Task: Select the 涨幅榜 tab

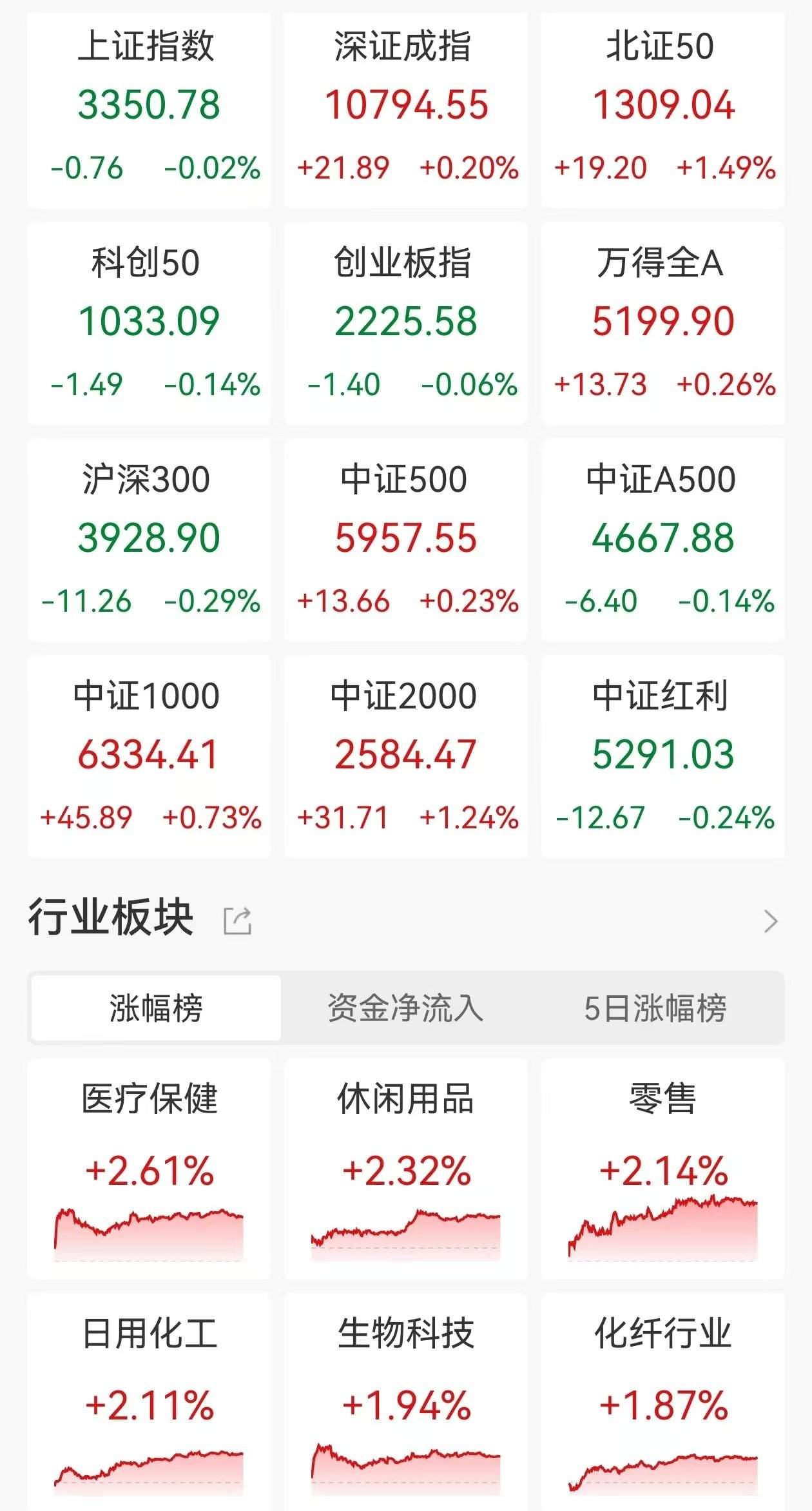Action: [x=156, y=1008]
